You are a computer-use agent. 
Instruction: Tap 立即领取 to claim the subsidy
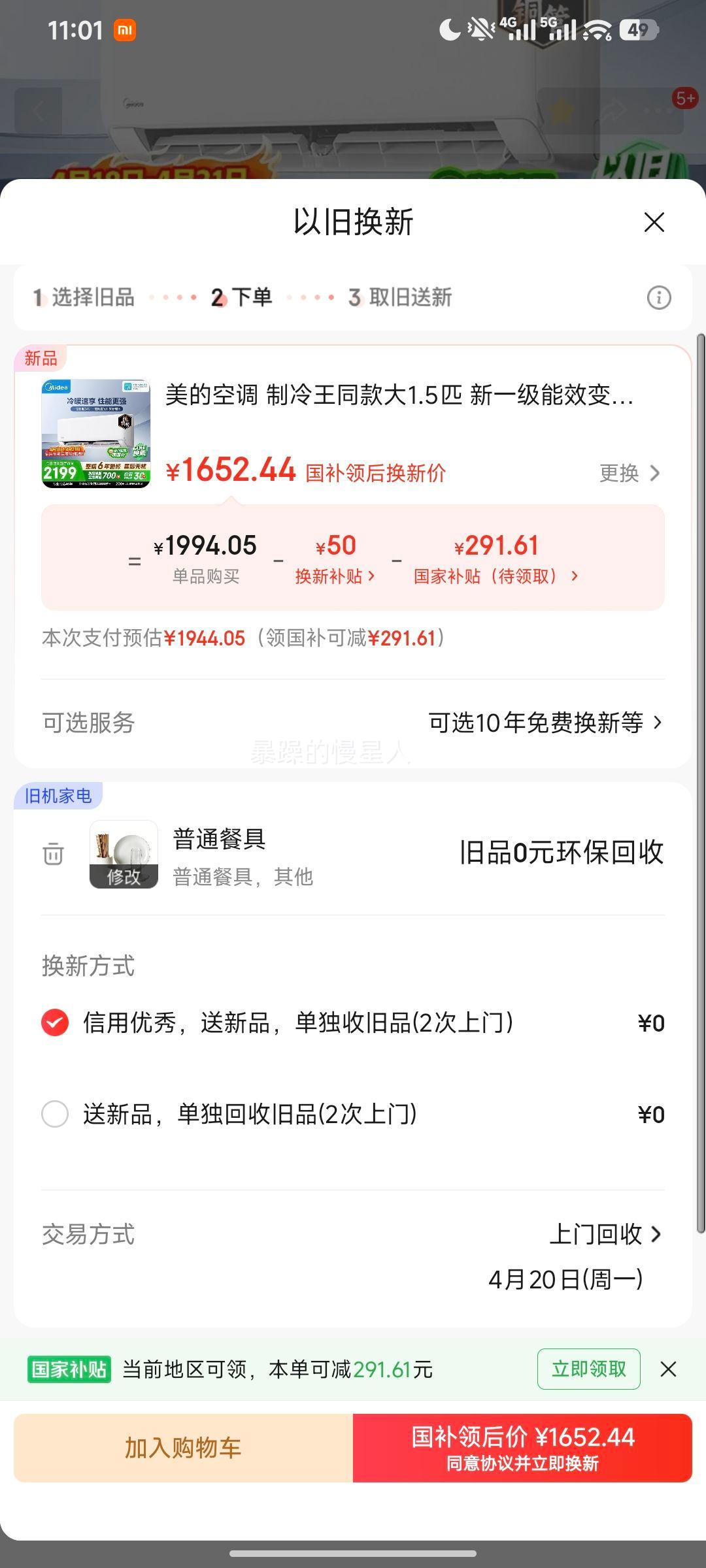click(x=588, y=1369)
